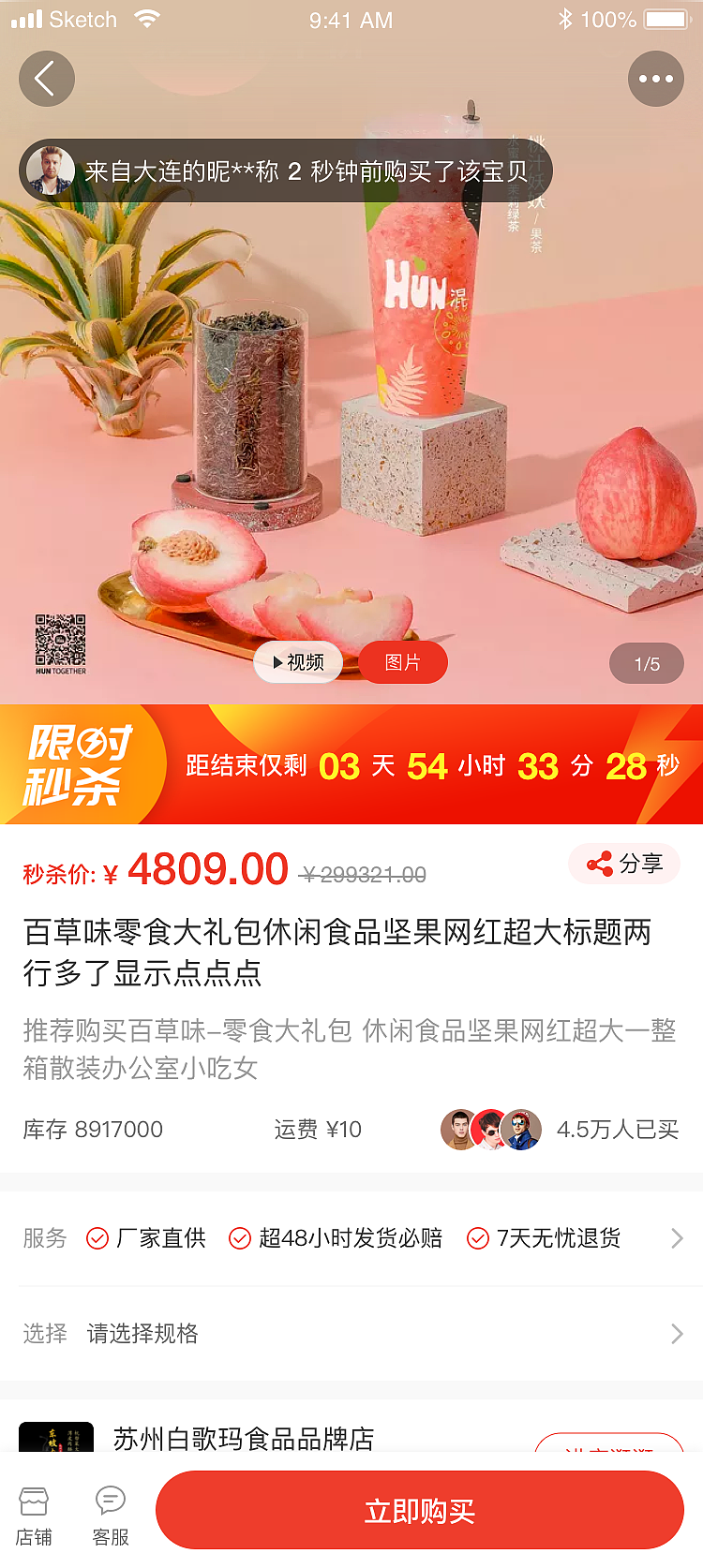Viewport: 703px width, 1568px height.
Task: Open the three-dot overflow menu
Action: pyautogui.click(x=655, y=79)
